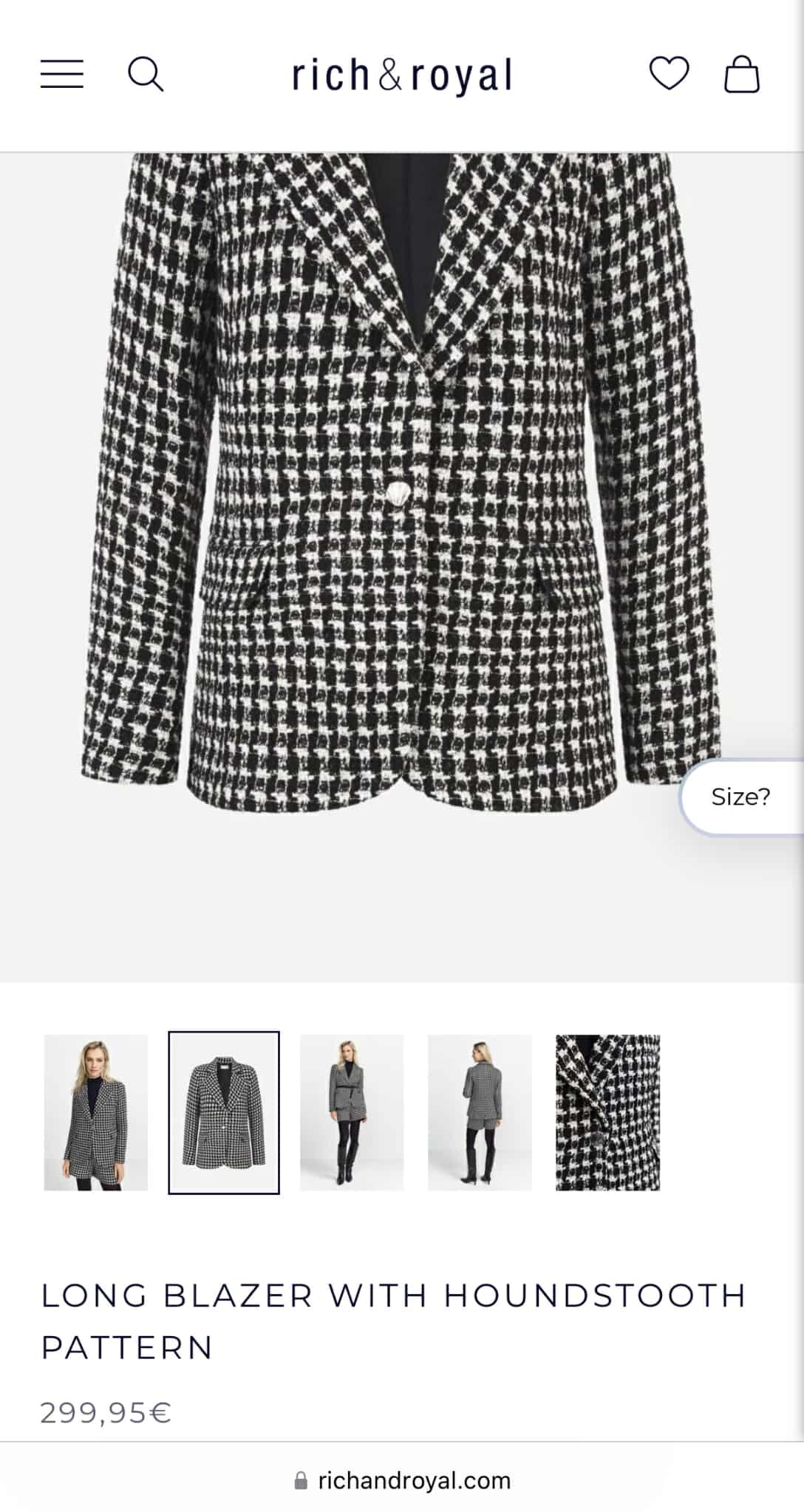Open the search magnifier
This screenshot has width=804, height=1512.
tap(146, 75)
